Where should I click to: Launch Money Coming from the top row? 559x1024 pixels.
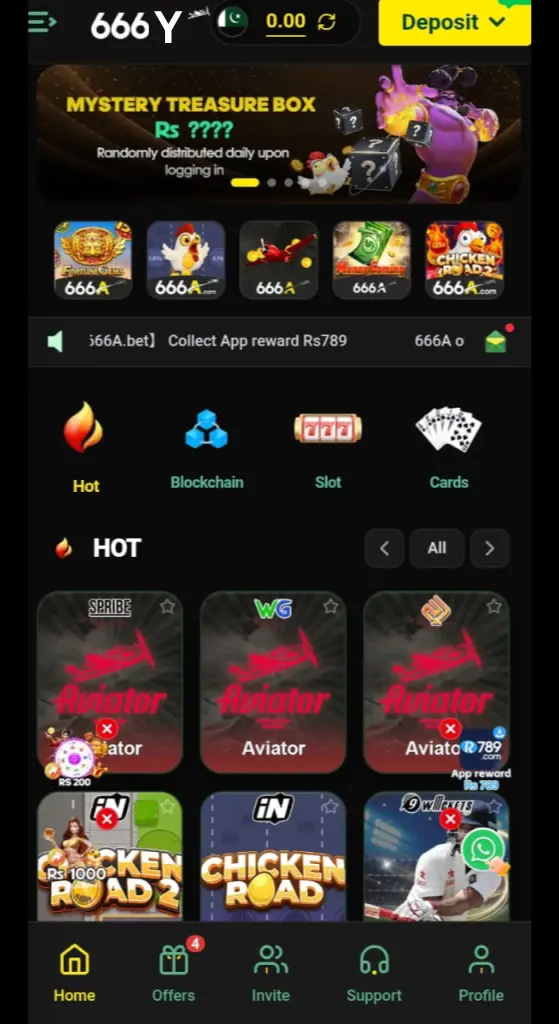(x=372, y=260)
